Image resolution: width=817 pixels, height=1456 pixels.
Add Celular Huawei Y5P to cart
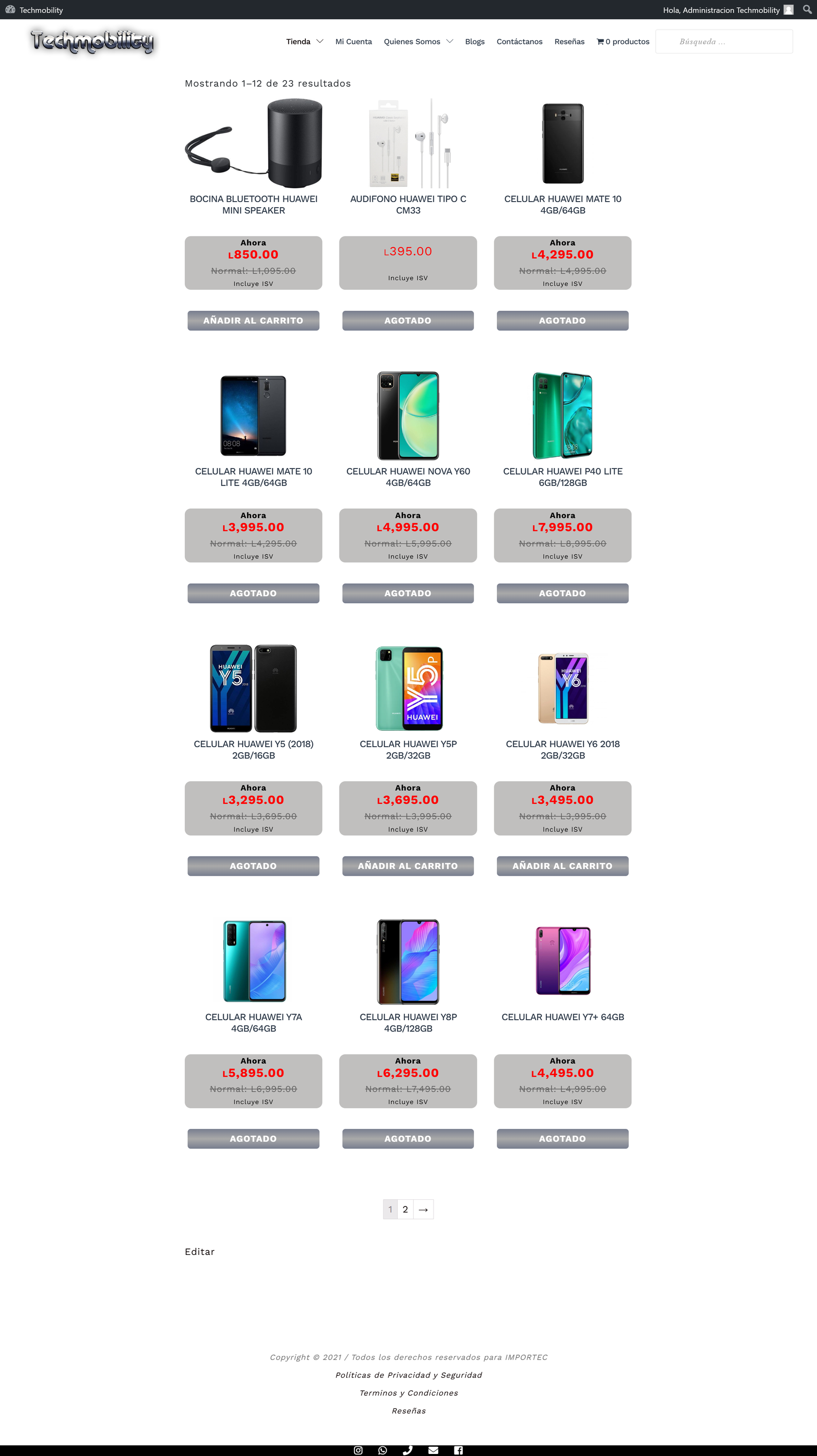pos(407,866)
